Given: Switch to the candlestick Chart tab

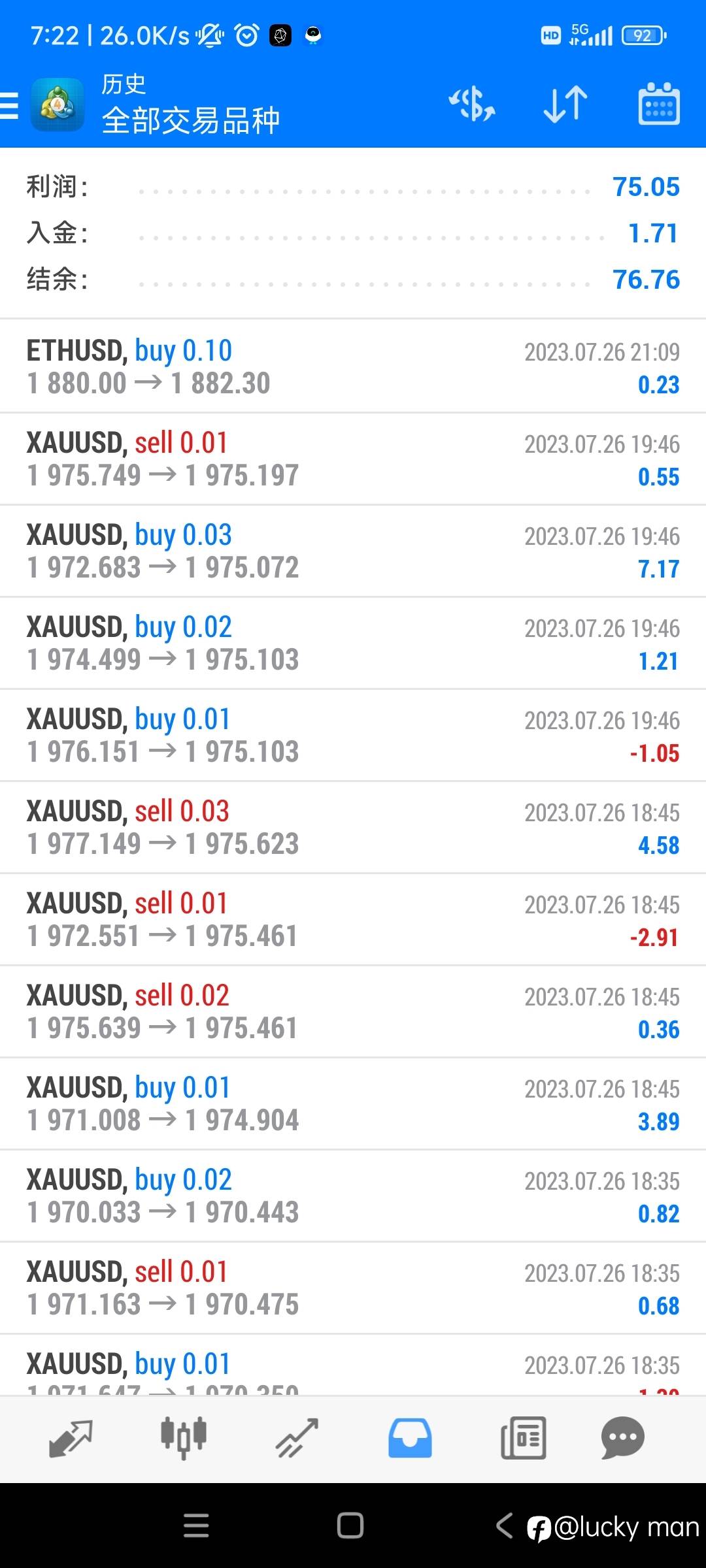Looking at the screenshot, I should pyautogui.click(x=184, y=1439).
